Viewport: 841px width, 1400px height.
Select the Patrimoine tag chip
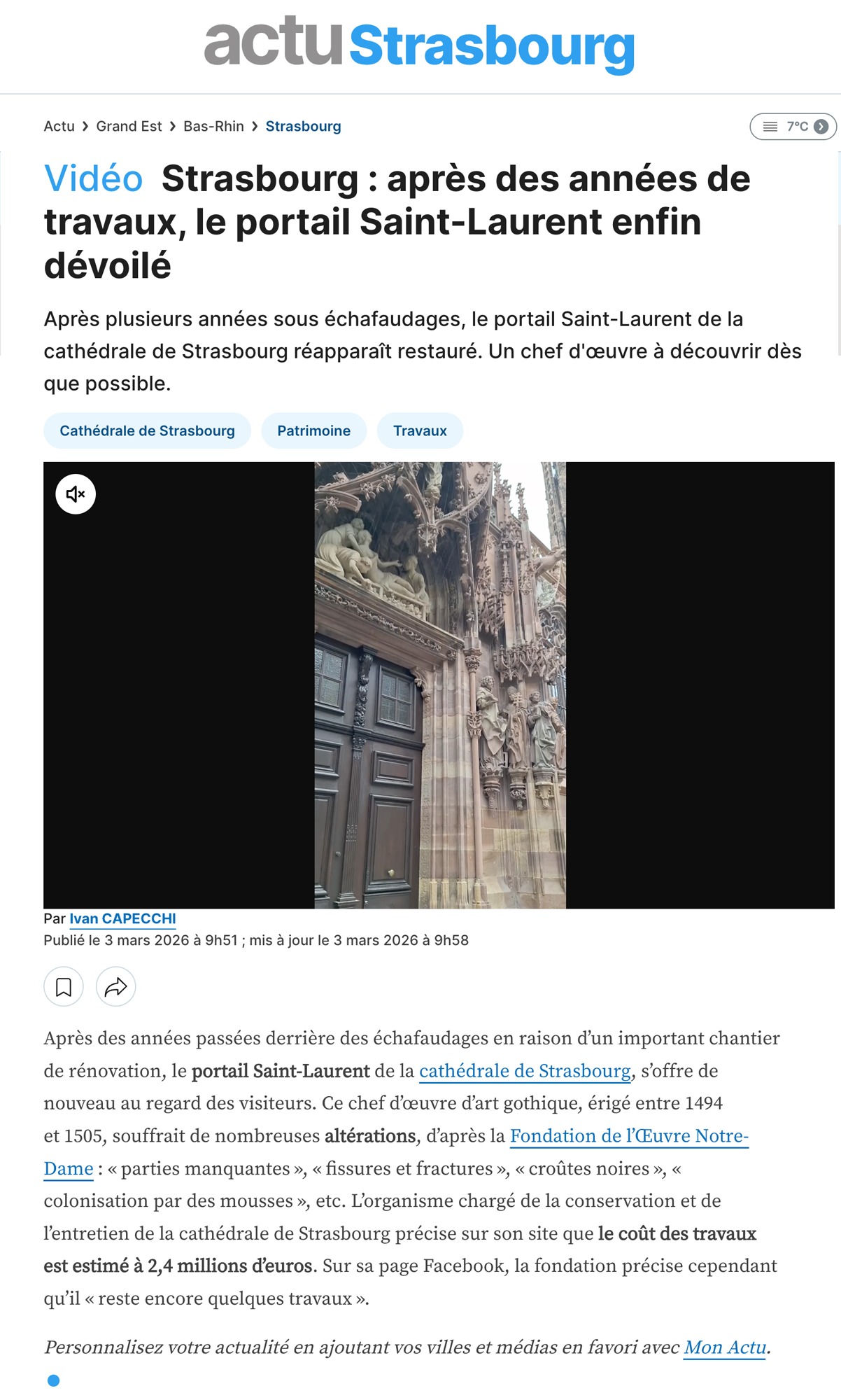click(313, 430)
